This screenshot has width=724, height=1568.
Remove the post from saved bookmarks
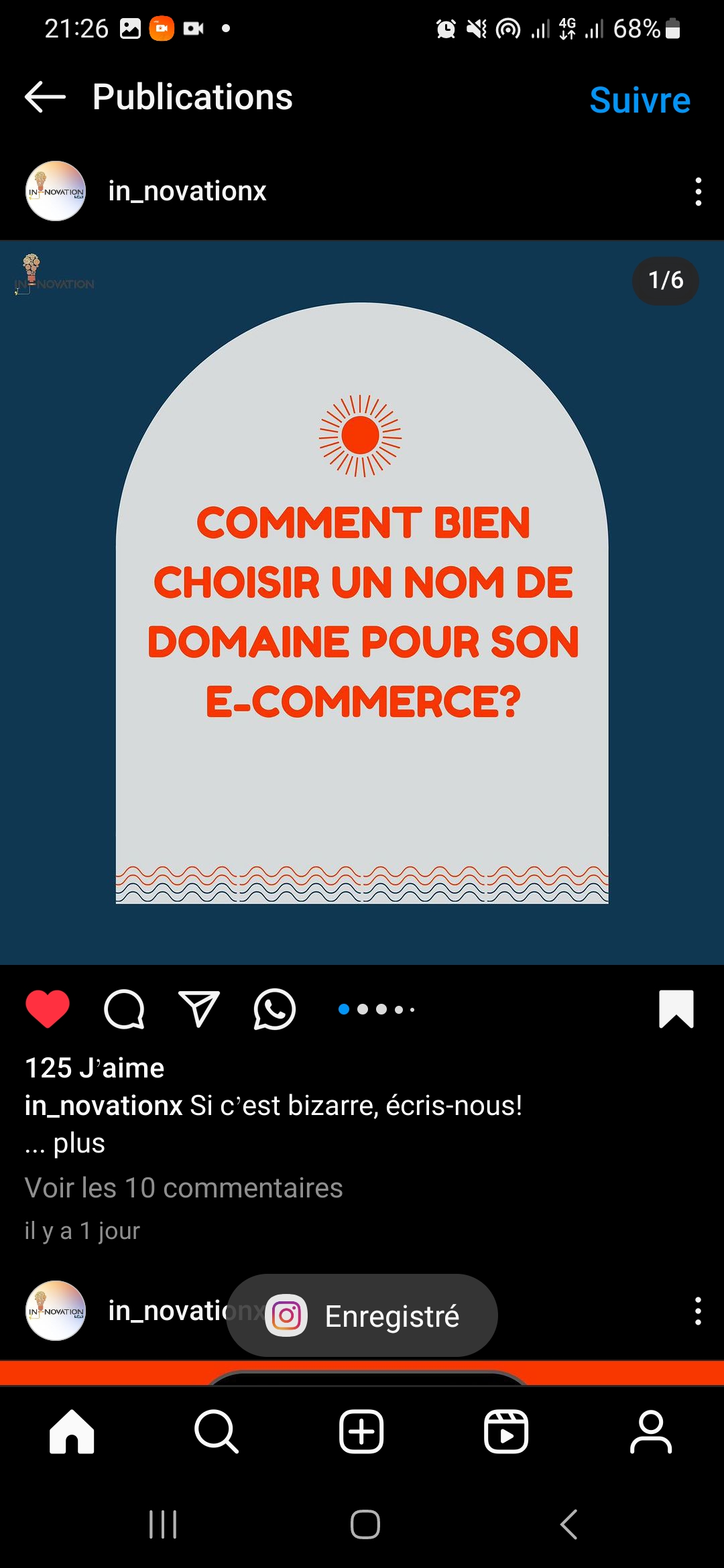676,1008
